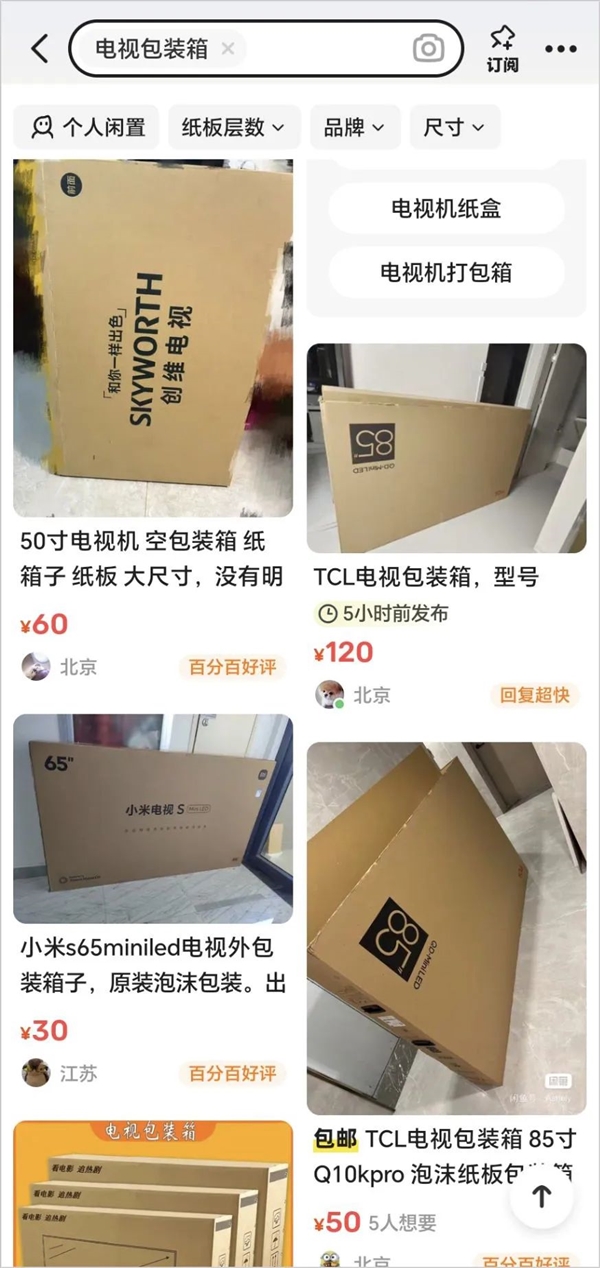This screenshot has height=1268, width=600.
Task: Open the ¥120 TCL电视包装箱 listing
Action: click(446, 448)
